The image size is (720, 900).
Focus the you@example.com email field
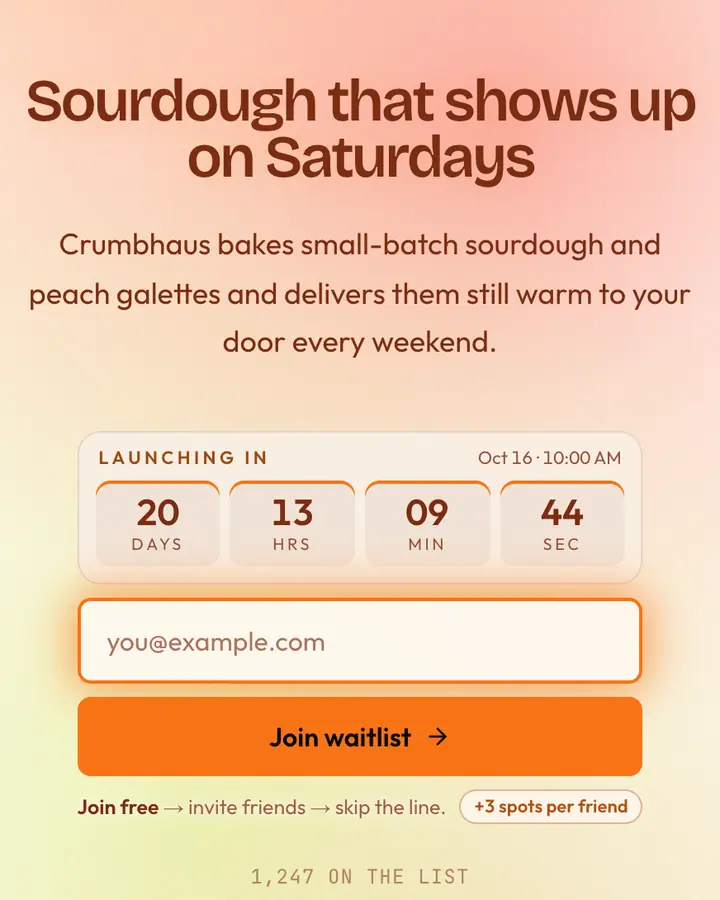point(359,641)
